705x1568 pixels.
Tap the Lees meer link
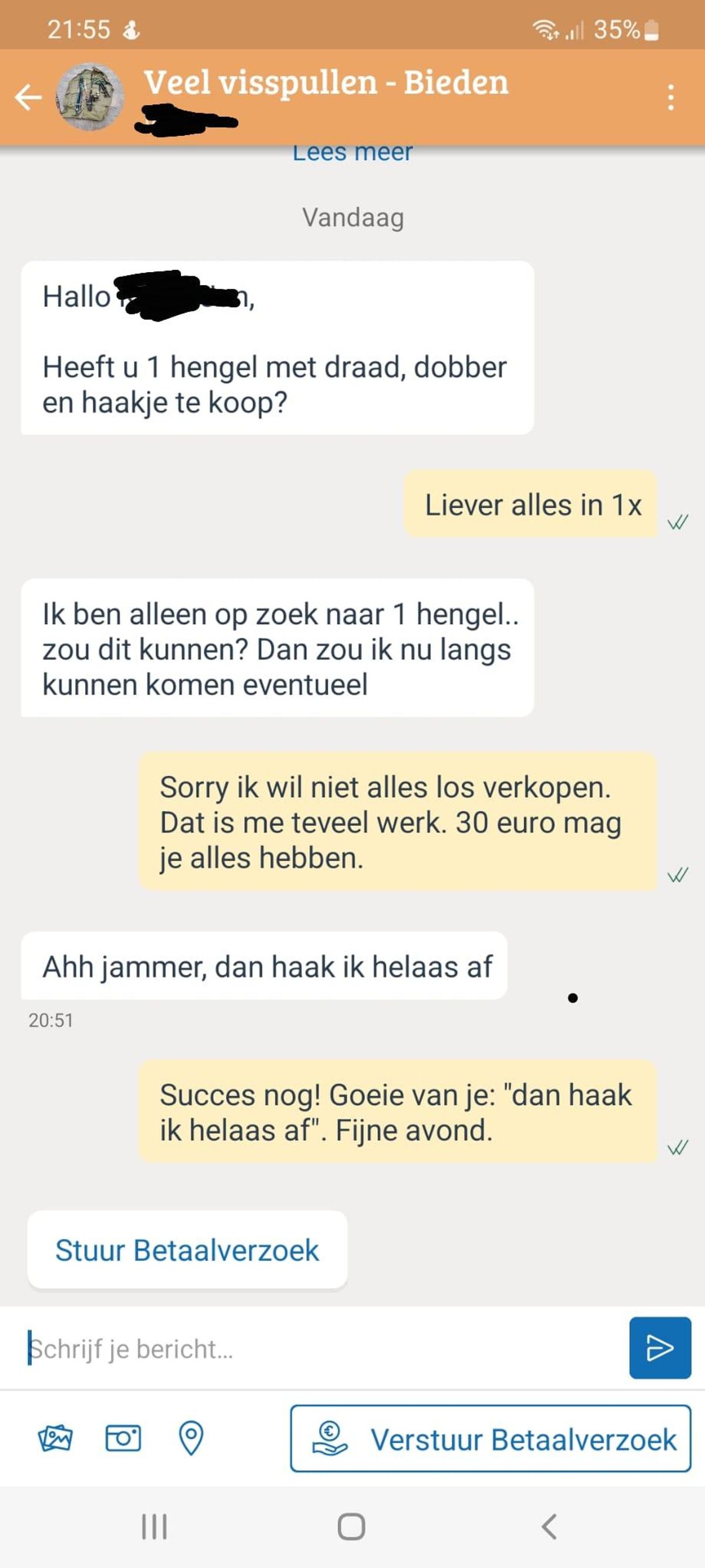352,152
